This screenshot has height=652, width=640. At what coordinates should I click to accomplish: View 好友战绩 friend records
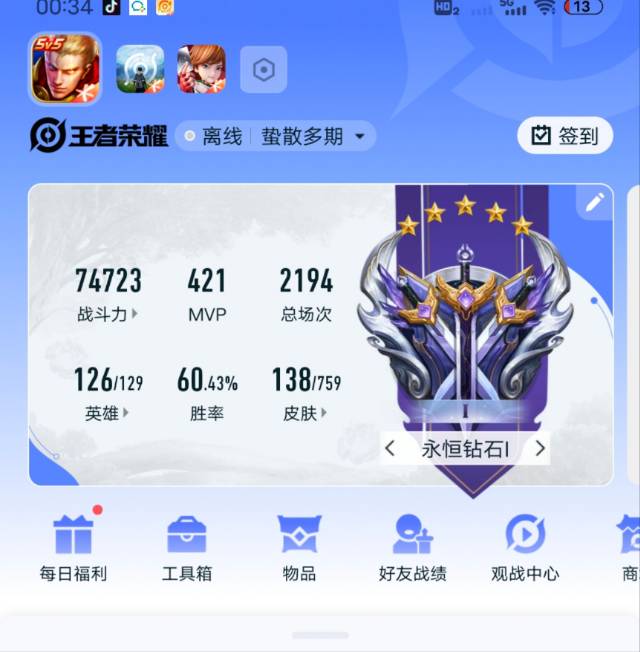[x=412, y=547]
